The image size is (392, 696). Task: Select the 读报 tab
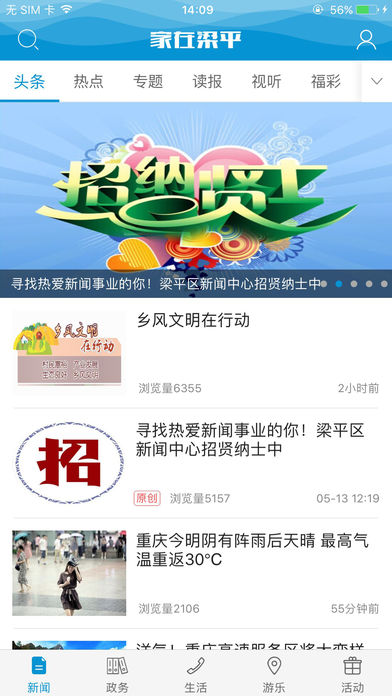coord(207,82)
